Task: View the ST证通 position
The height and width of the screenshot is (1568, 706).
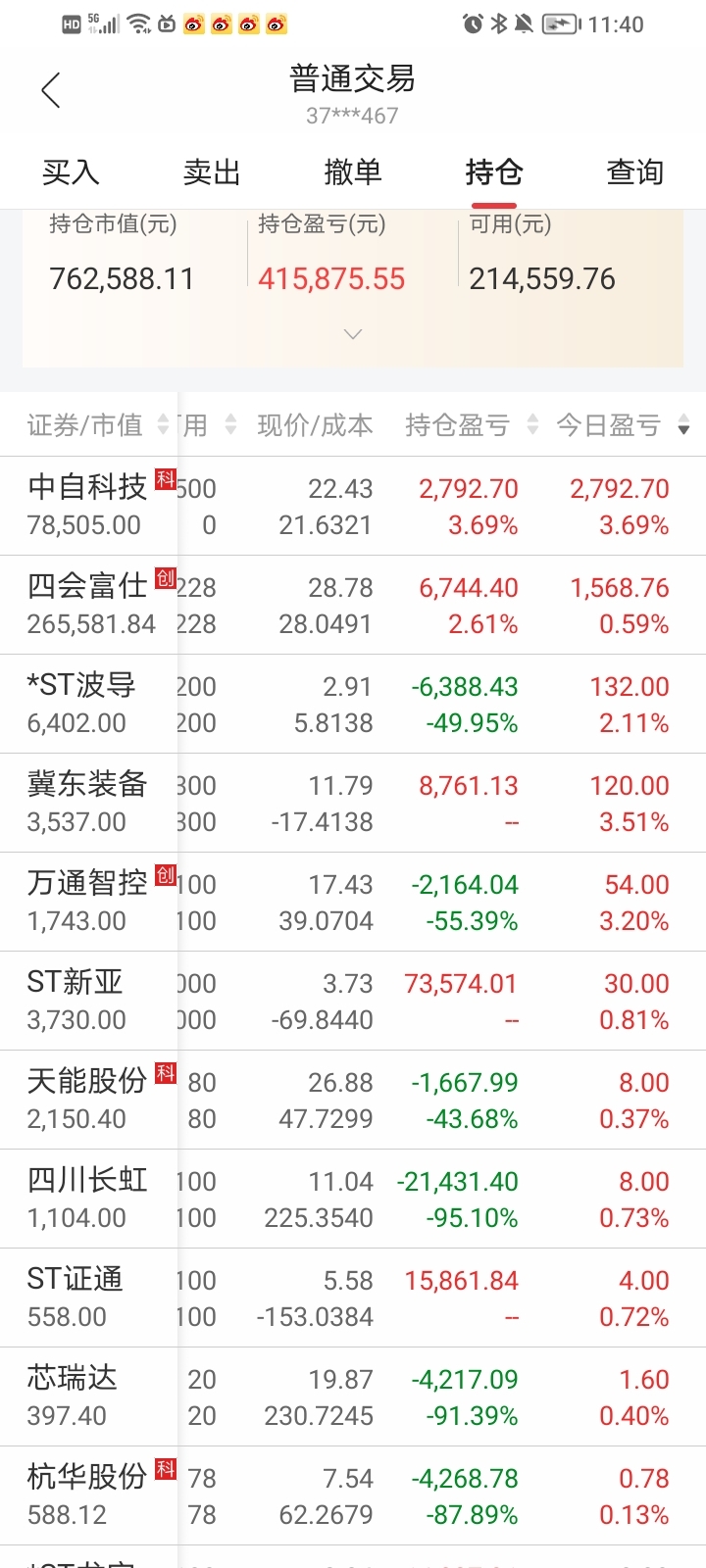Action: (x=353, y=1298)
